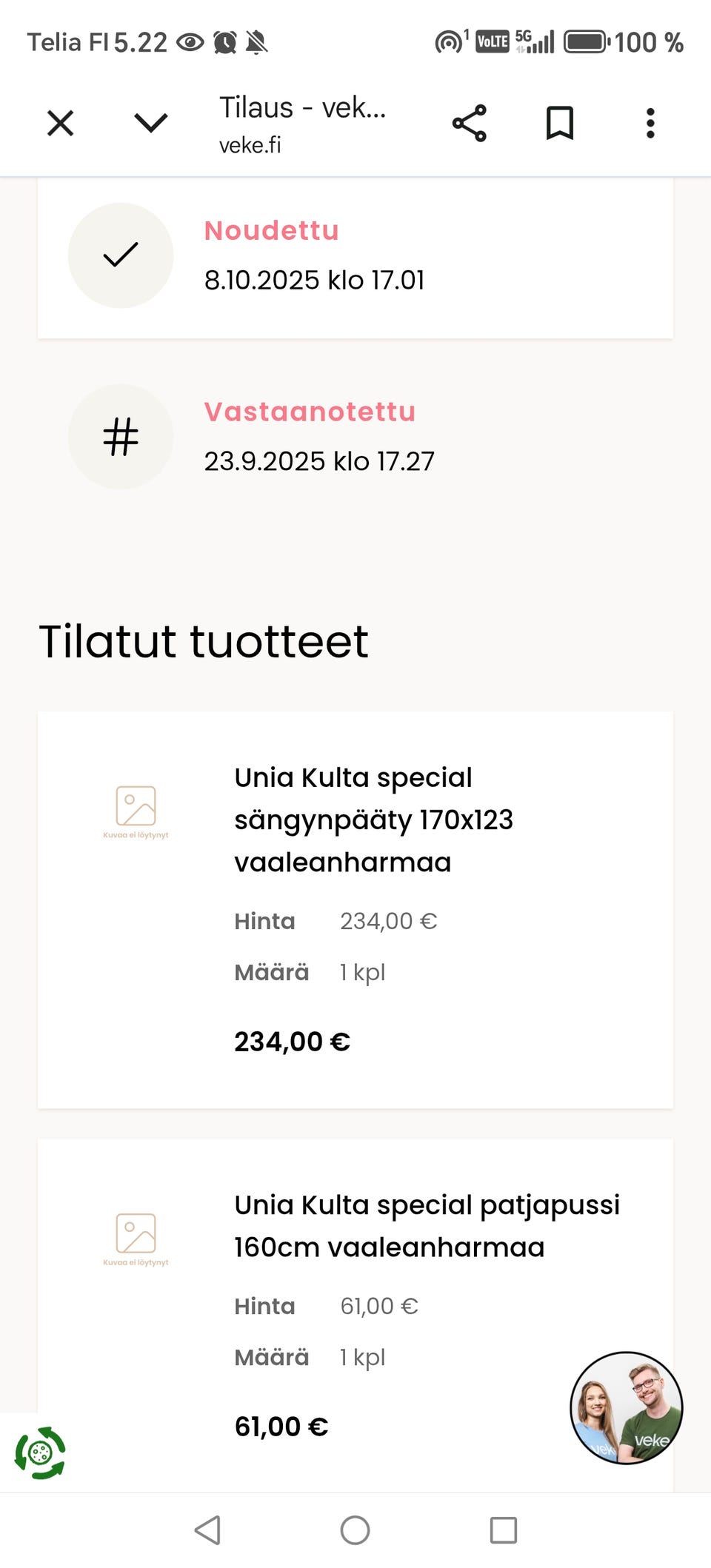
Task: Click the Noudettu checkmark status icon
Action: [x=121, y=255]
